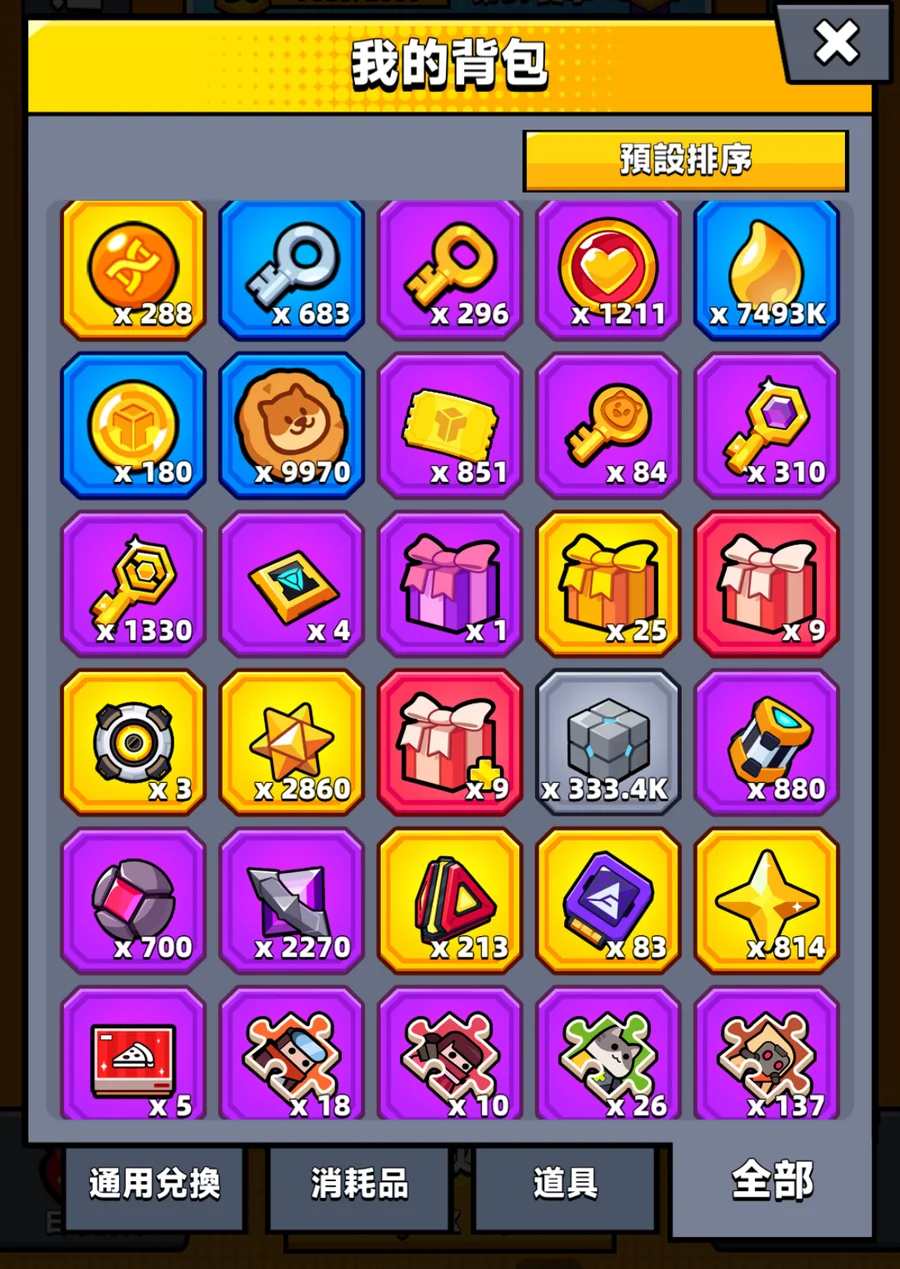Select the red triangle item x213
Image resolution: width=900 pixels, height=1269 pixels.
(x=450, y=901)
